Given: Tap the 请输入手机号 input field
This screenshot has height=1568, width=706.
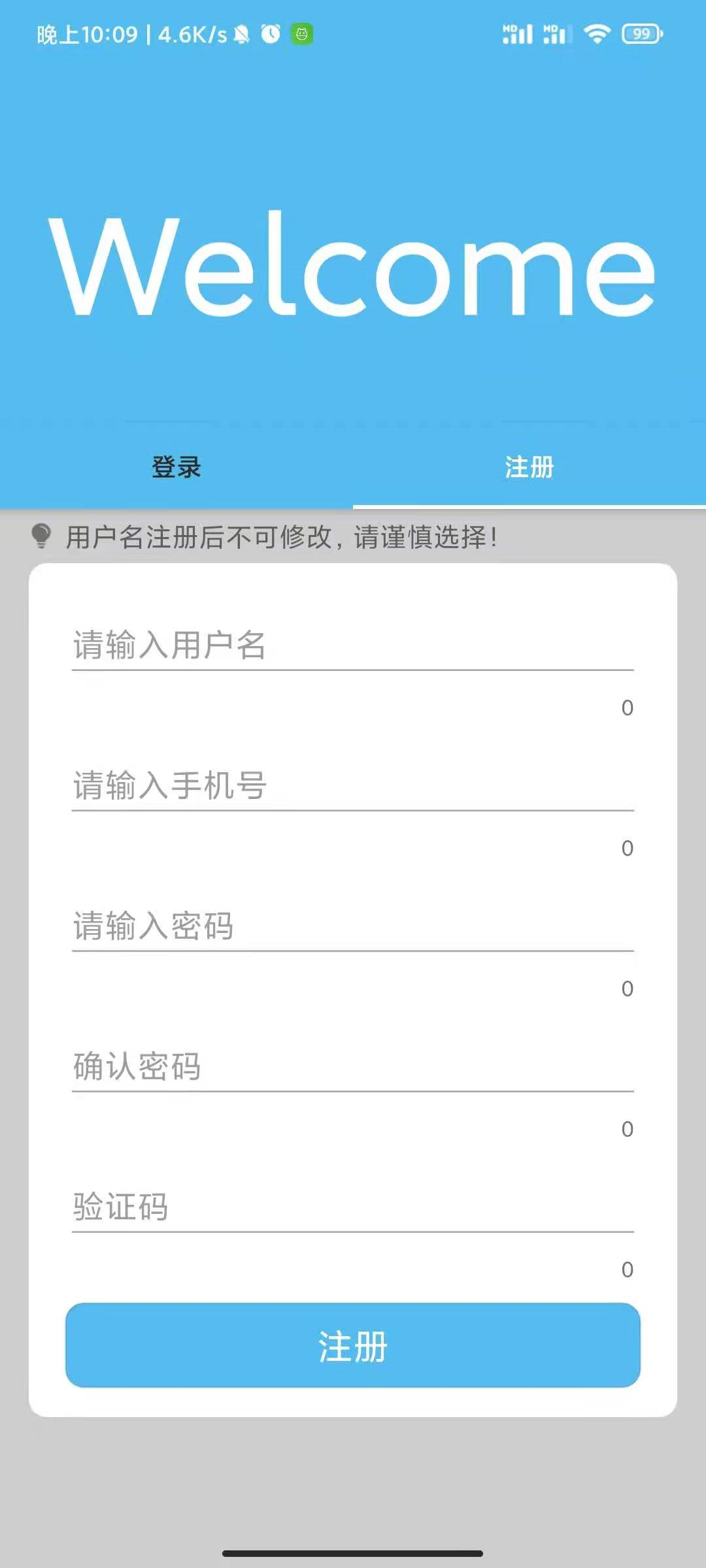Looking at the screenshot, I should 353,786.
